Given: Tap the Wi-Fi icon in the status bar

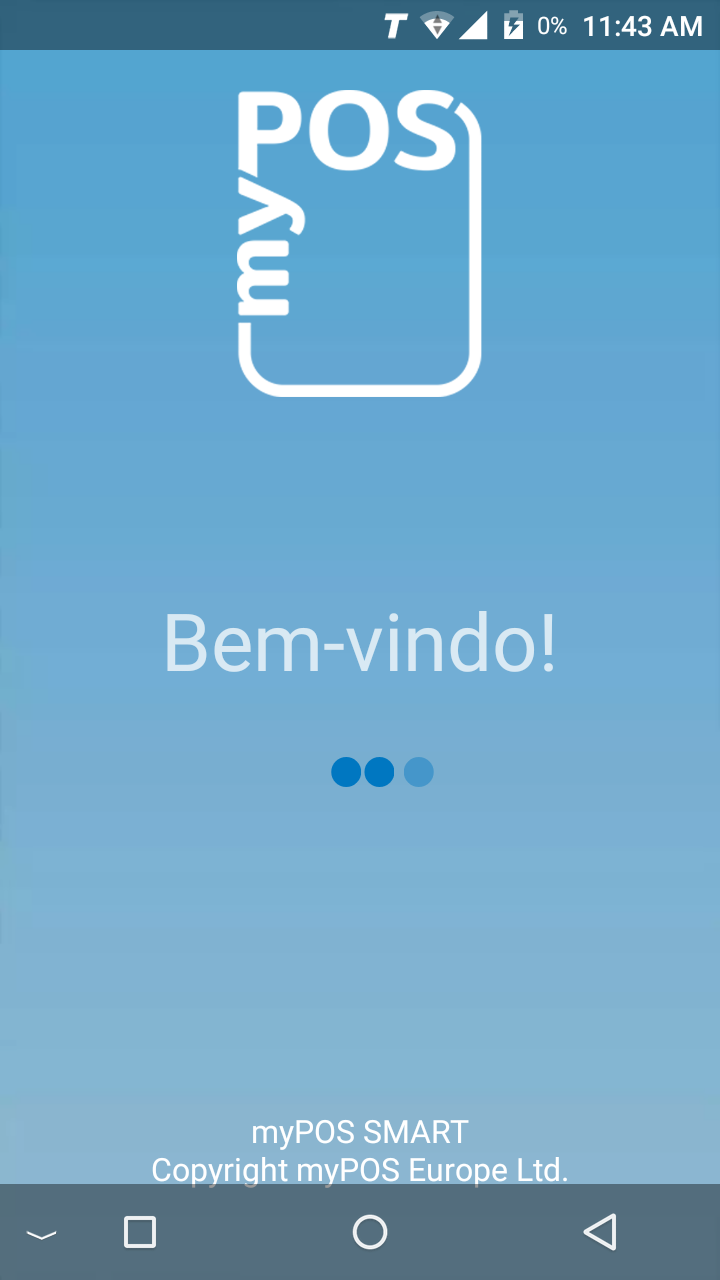Looking at the screenshot, I should 437,25.
